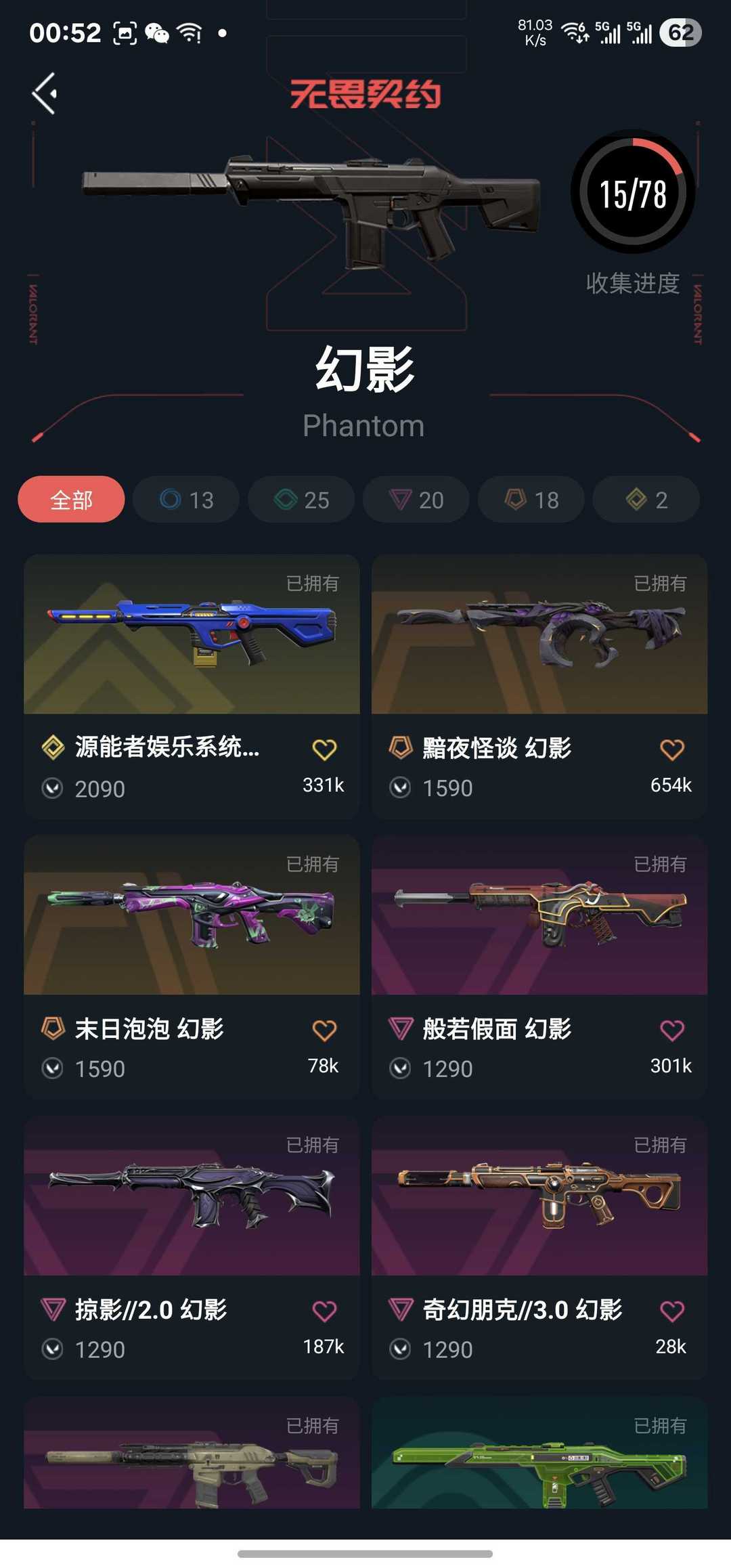Go back using the top-left arrow

click(45, 93)
